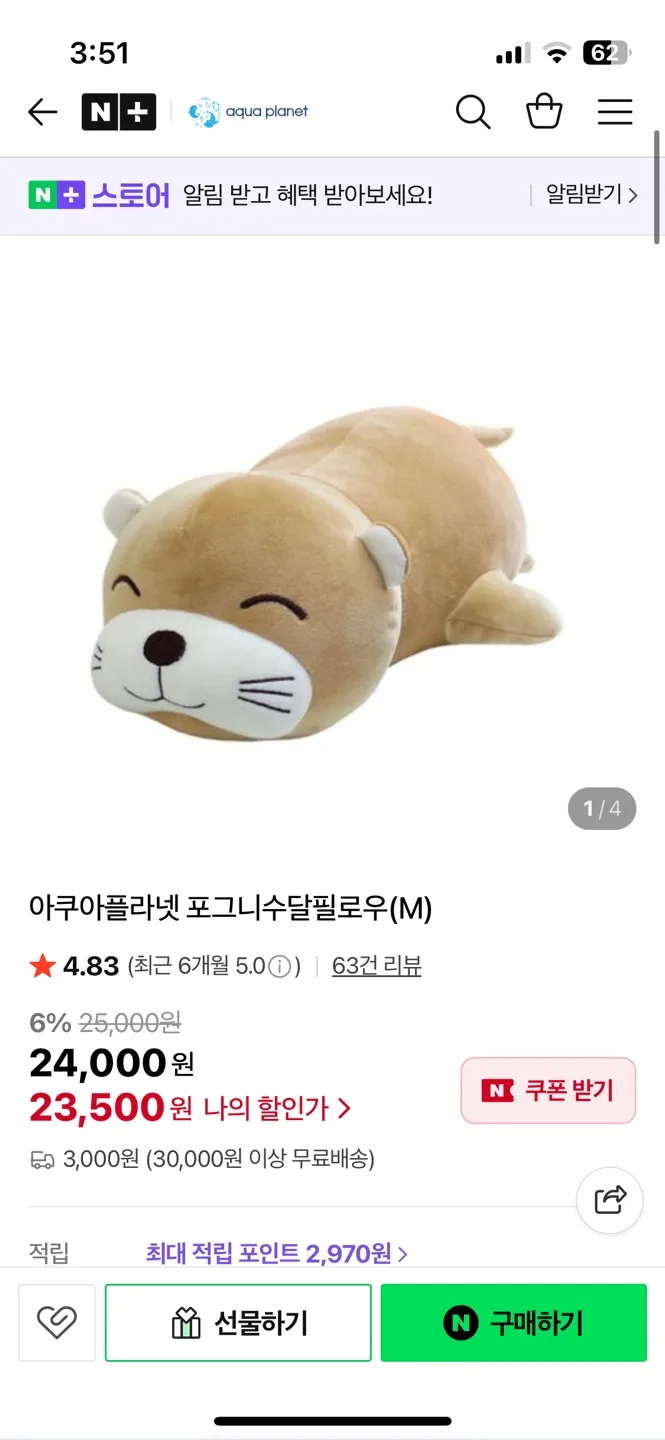The image size is (665, 1440).
Task: Share this product
Action: (610, 1199)
